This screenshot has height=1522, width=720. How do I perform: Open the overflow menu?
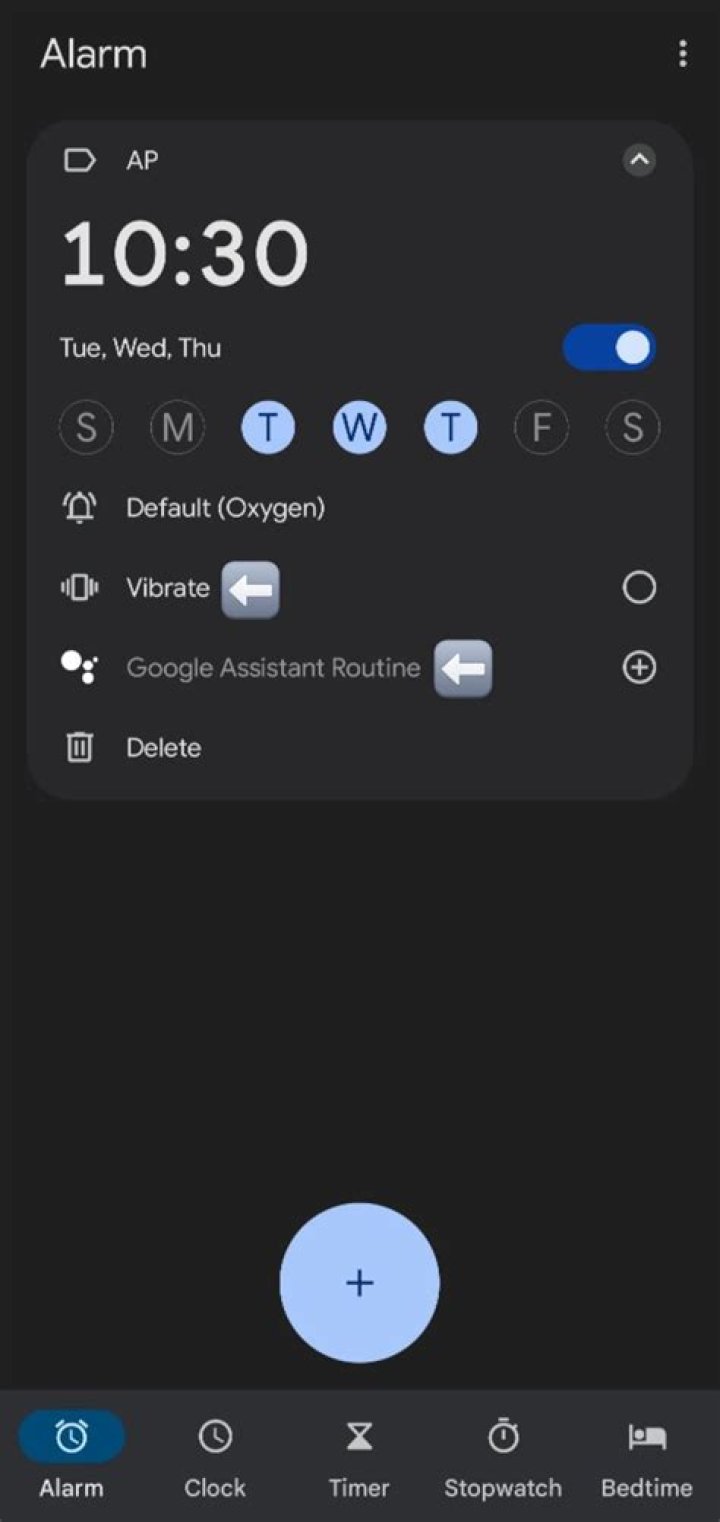[x=683, y=54]
